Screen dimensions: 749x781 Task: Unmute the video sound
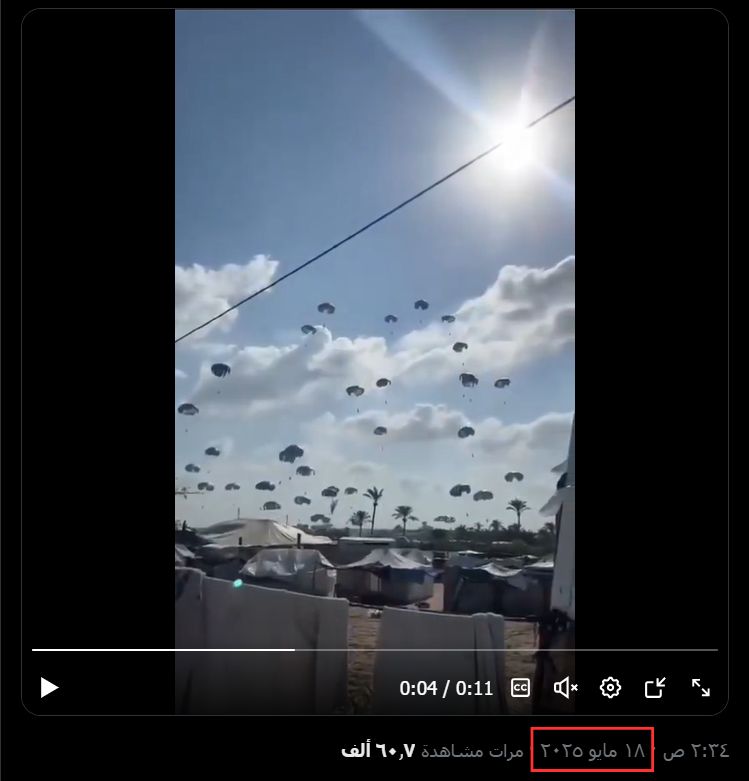[x=565, y=688]
